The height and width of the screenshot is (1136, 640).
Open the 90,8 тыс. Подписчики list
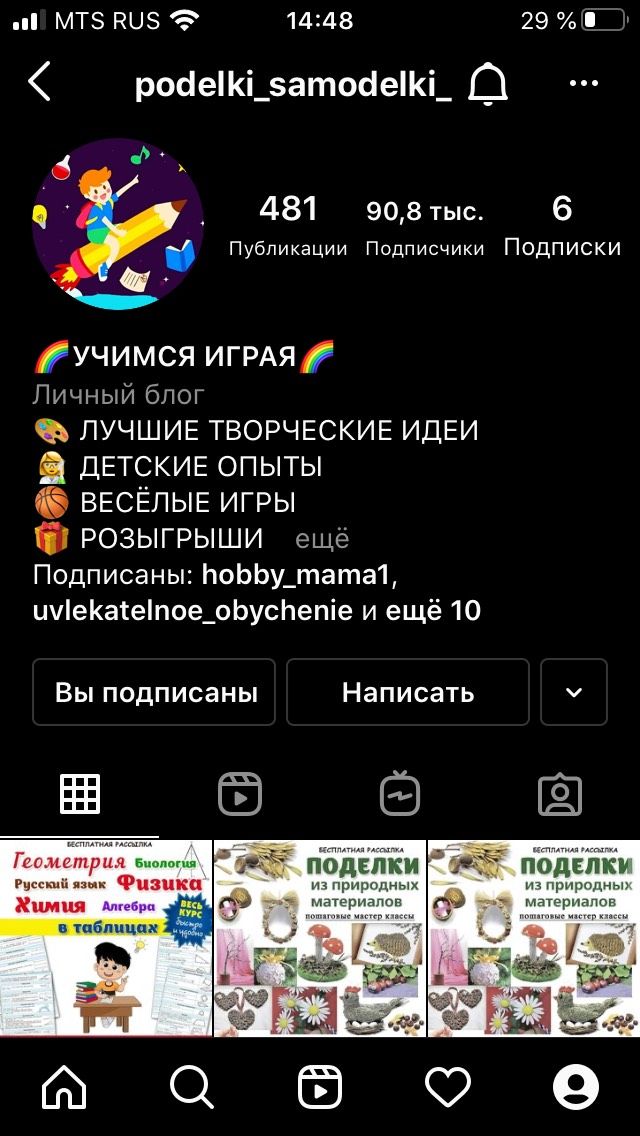[x=425, y=227]
